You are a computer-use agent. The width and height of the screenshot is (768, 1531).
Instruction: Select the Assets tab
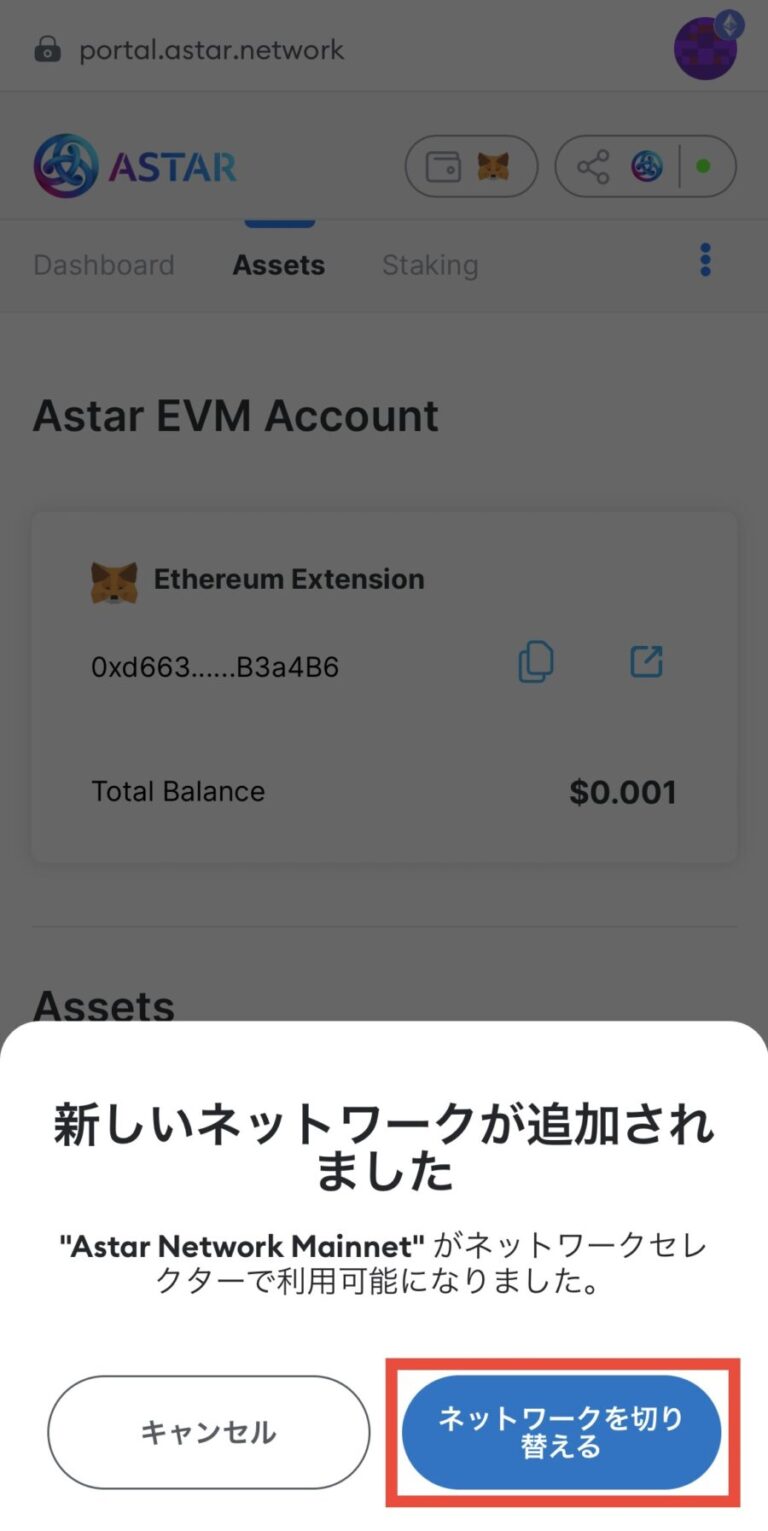click(x=279, y=265)
